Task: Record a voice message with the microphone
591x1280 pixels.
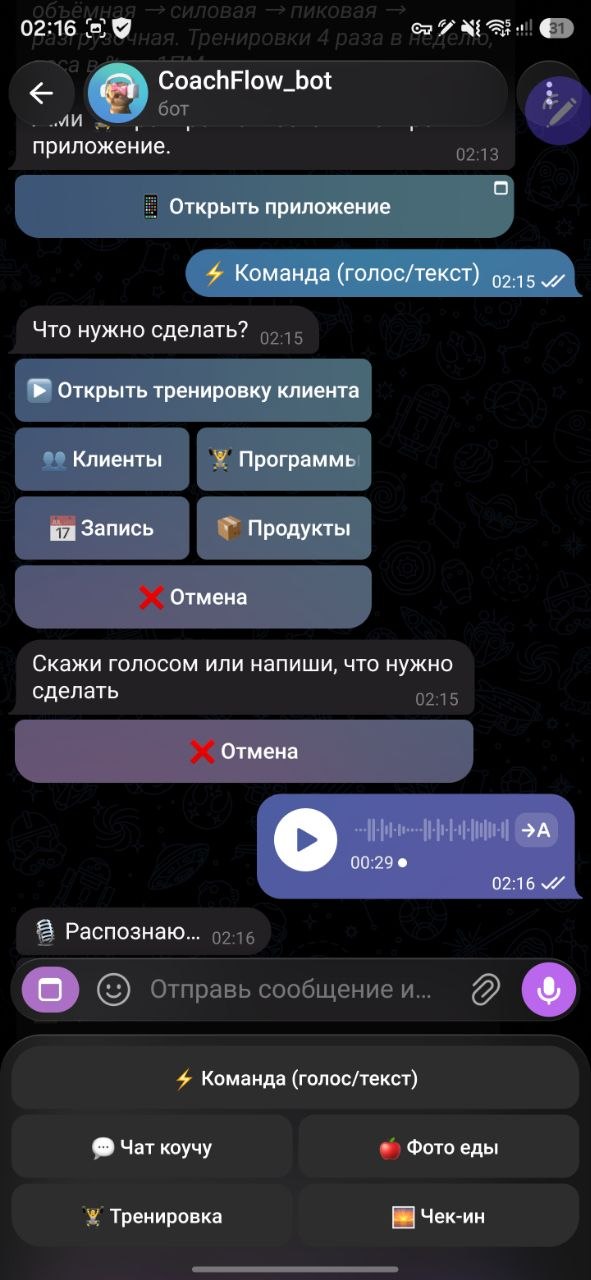Action: [549, 990]
